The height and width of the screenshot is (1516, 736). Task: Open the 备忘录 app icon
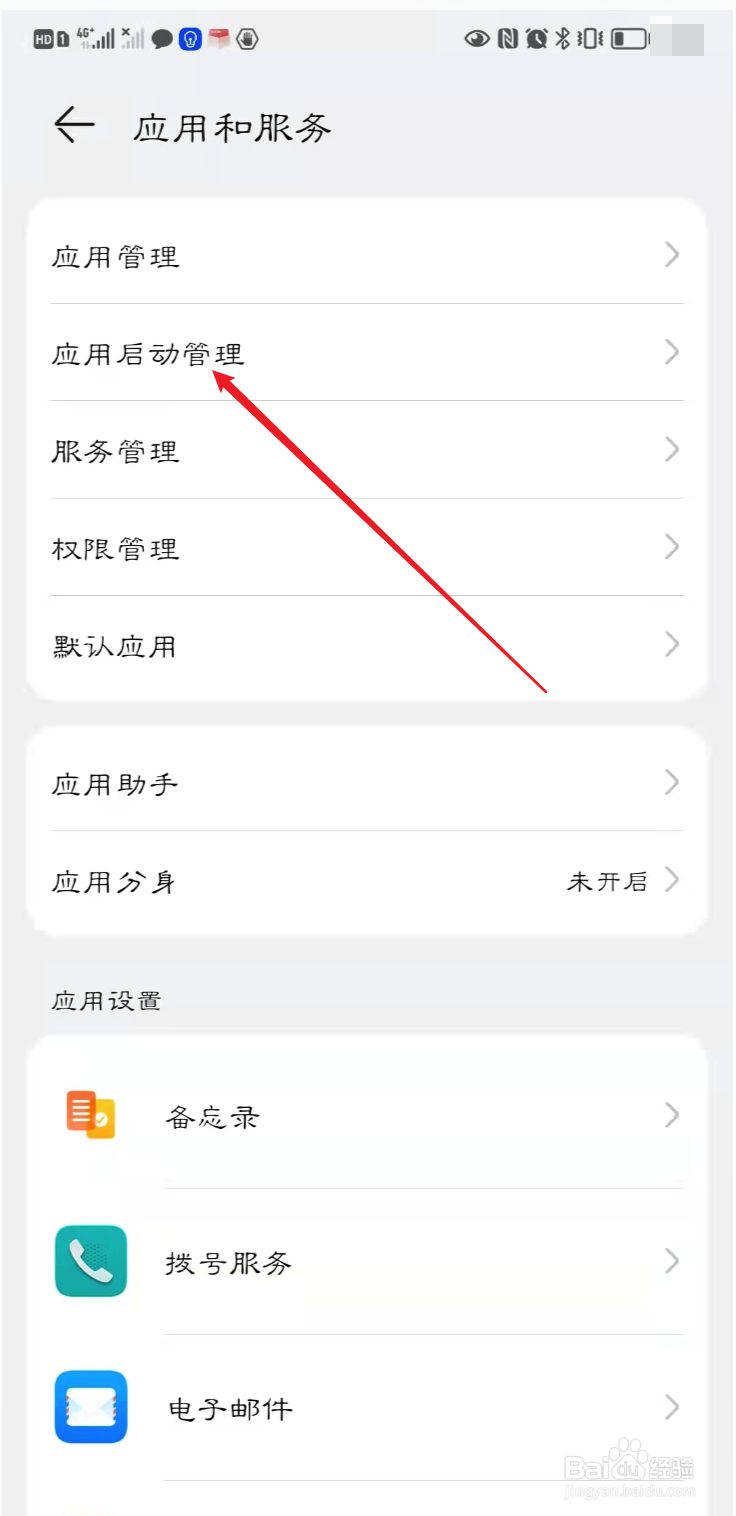pos(90,1115)
